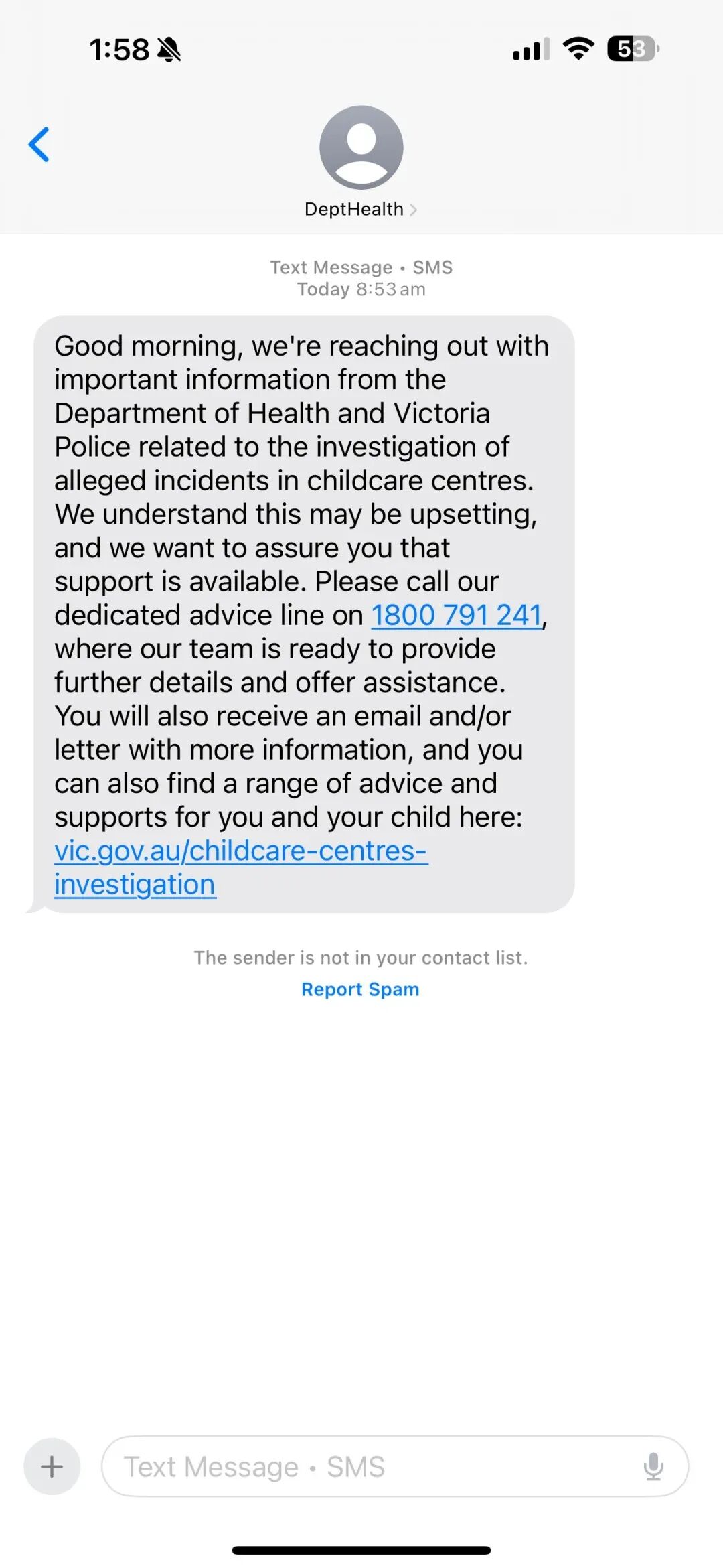Start dictation with the microphone icon
Image resolution: width=723 pixels, height=1568 pixels.
653,1466
